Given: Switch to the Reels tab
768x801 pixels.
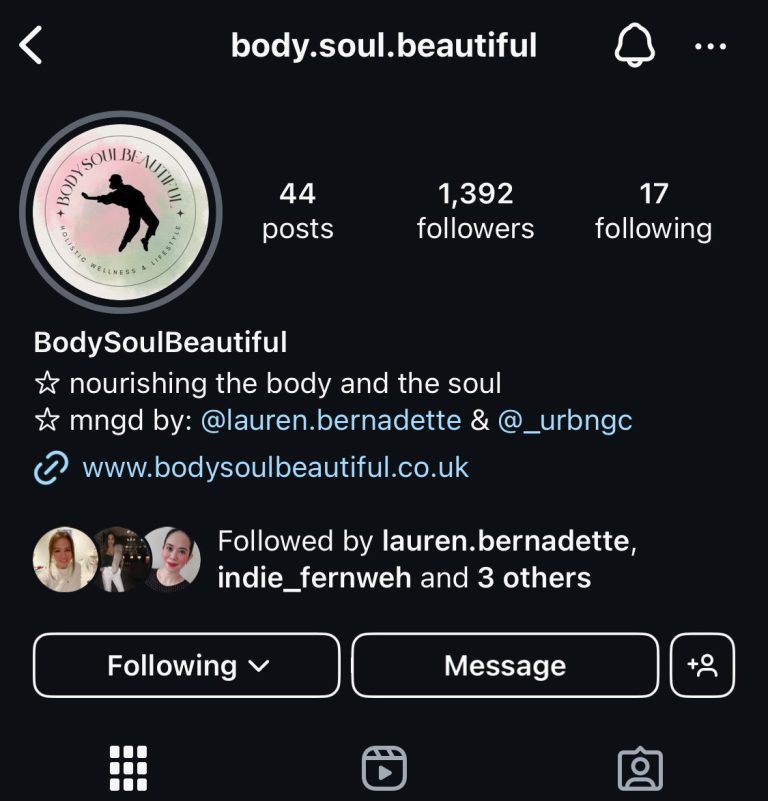Looking at the screenshot, I should coord(384,768).
